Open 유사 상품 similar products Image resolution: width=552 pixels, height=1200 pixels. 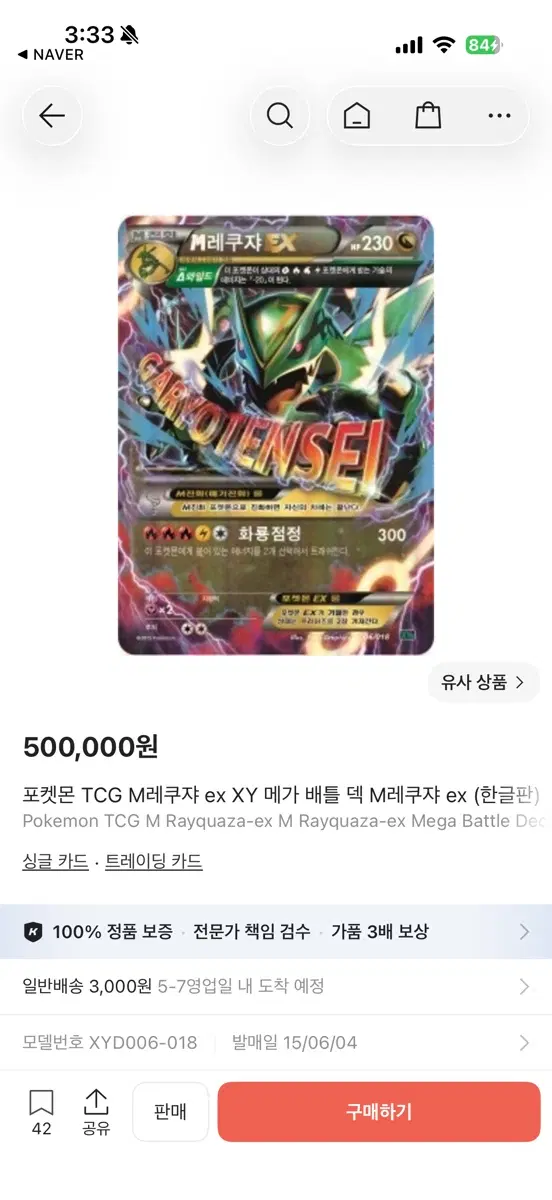coord(483,683)
